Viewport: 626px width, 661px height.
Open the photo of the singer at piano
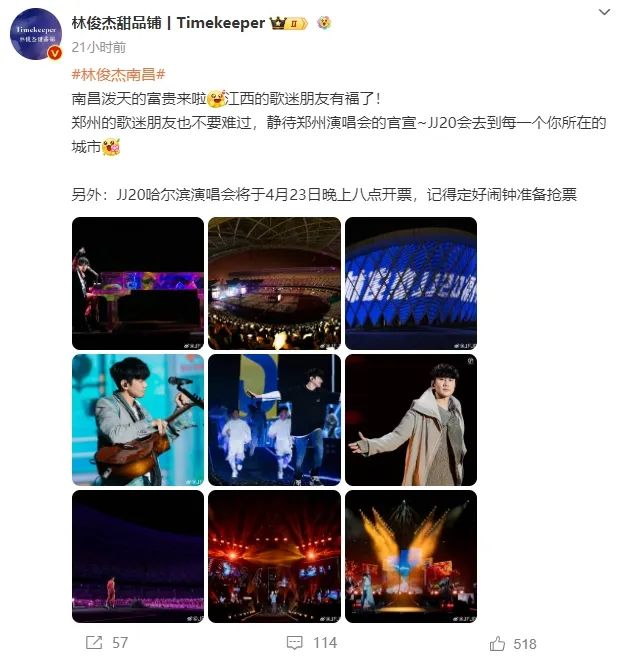coord(137,283)
